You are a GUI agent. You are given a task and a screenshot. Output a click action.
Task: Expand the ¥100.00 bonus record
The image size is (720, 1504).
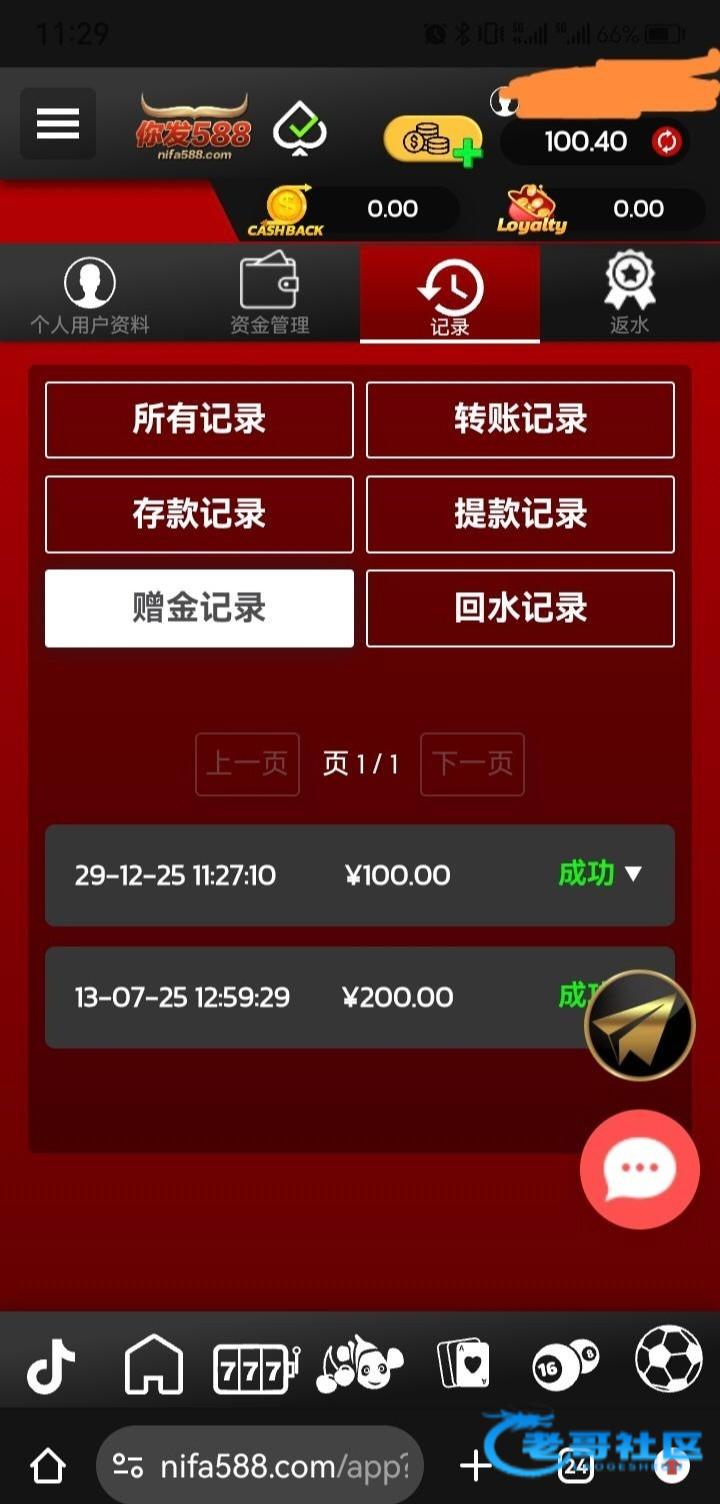coord(632,874)
